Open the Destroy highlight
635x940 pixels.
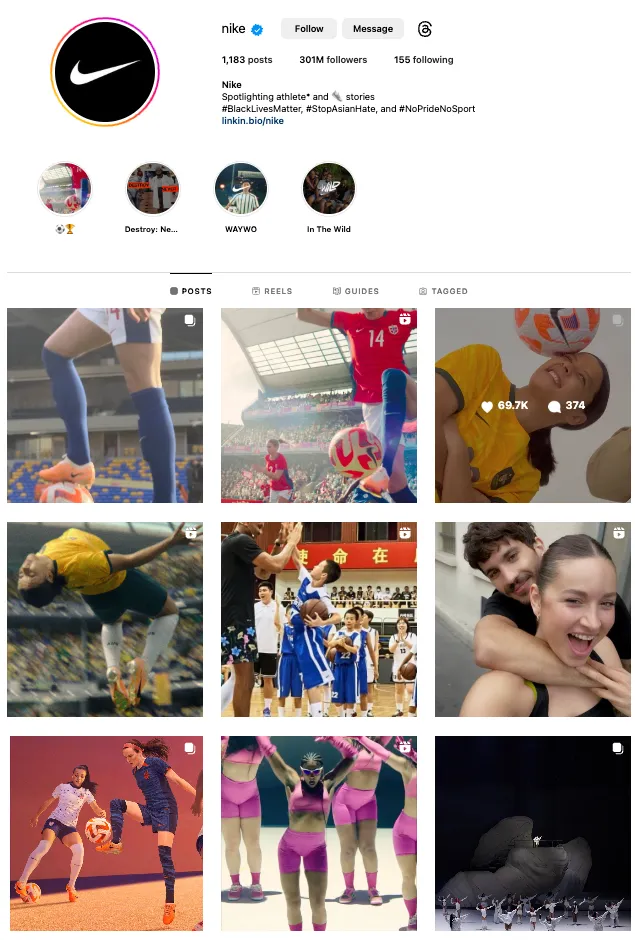(x=152, y=189)
